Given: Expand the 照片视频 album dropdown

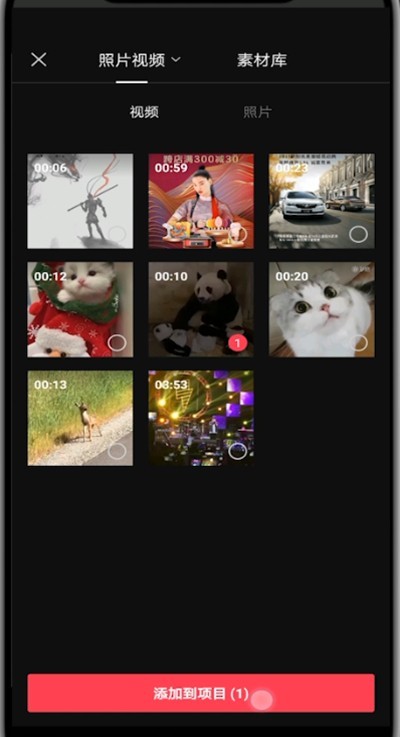Looking at the screenshot, I should (x=139, y=60).
